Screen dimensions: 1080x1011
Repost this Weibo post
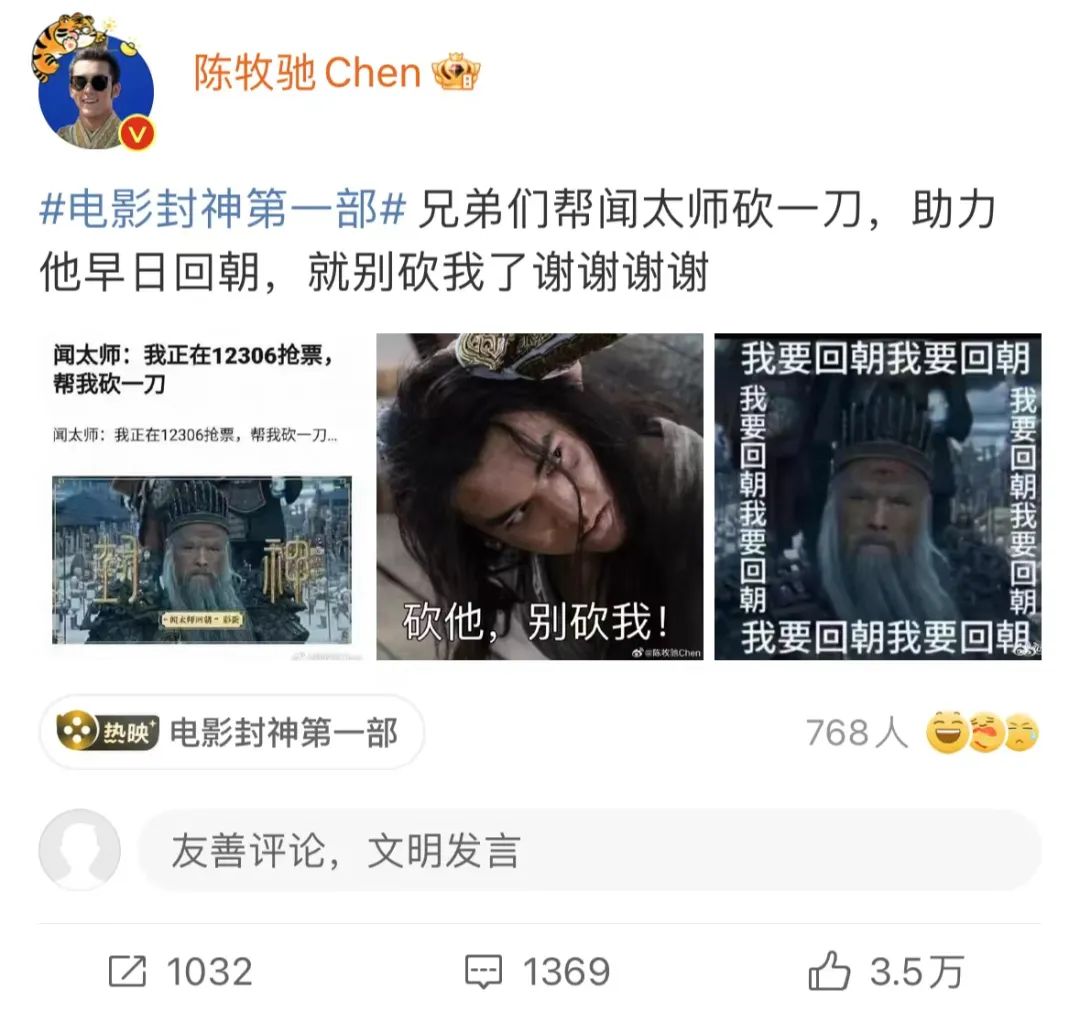(180, 971)
